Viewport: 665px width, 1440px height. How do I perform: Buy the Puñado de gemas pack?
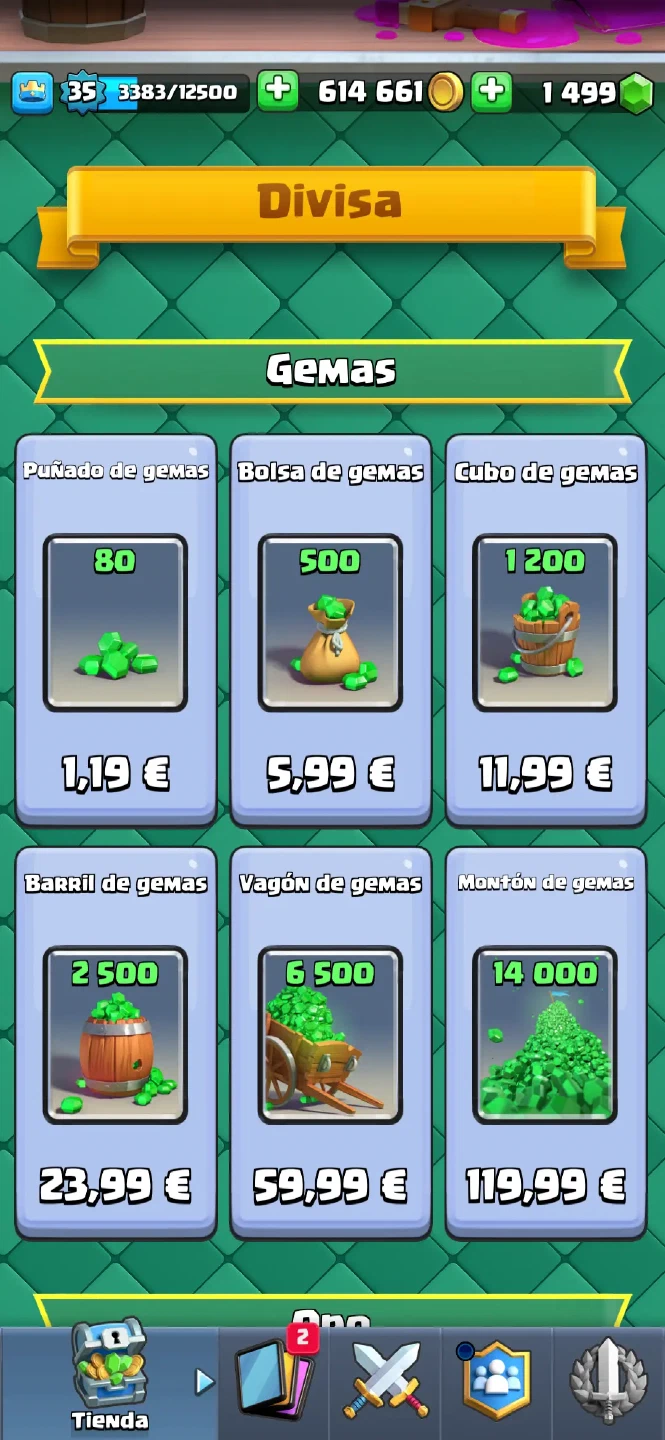[x=115, y=630]
